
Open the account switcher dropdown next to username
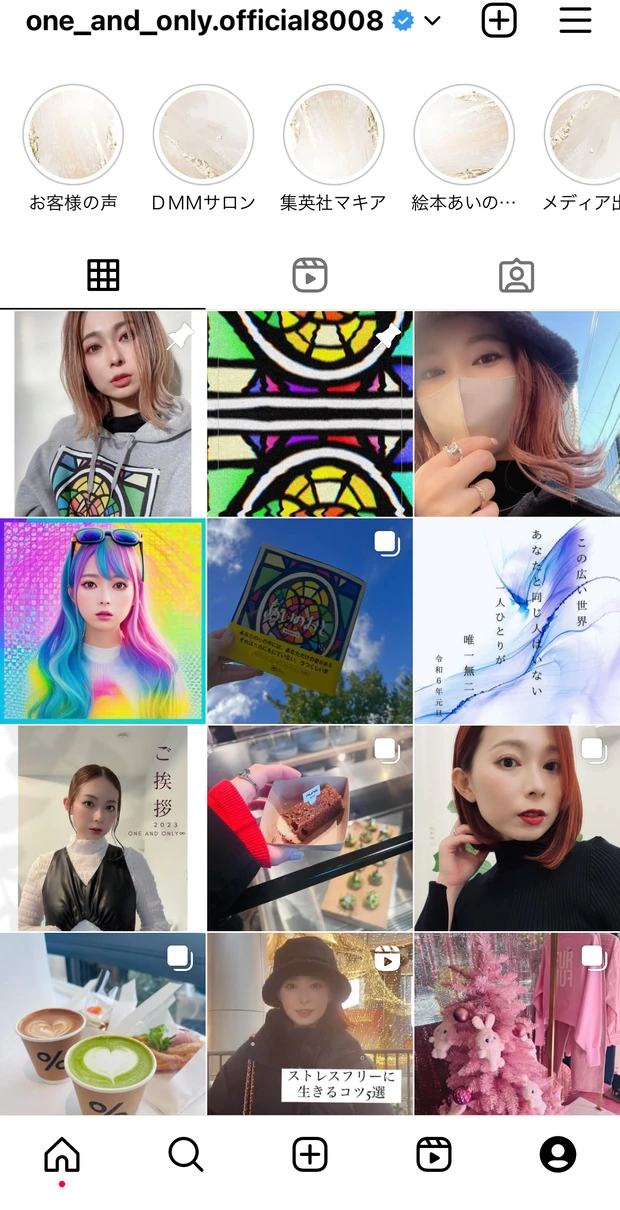[432, 20]
